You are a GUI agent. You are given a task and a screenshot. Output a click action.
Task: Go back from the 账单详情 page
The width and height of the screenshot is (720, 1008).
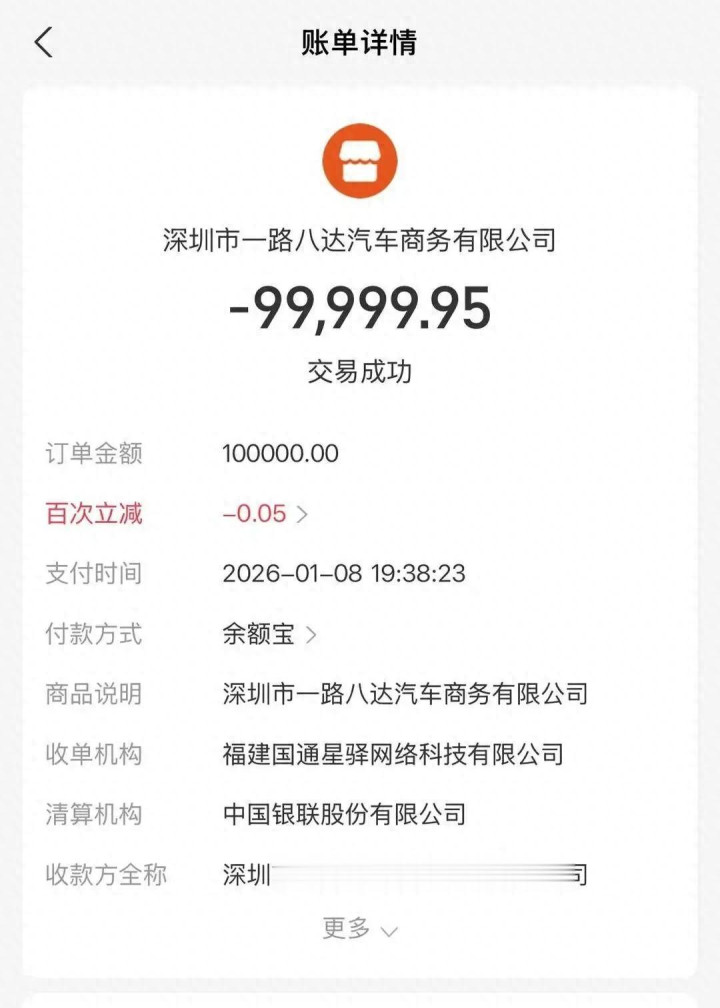(43, 43)
